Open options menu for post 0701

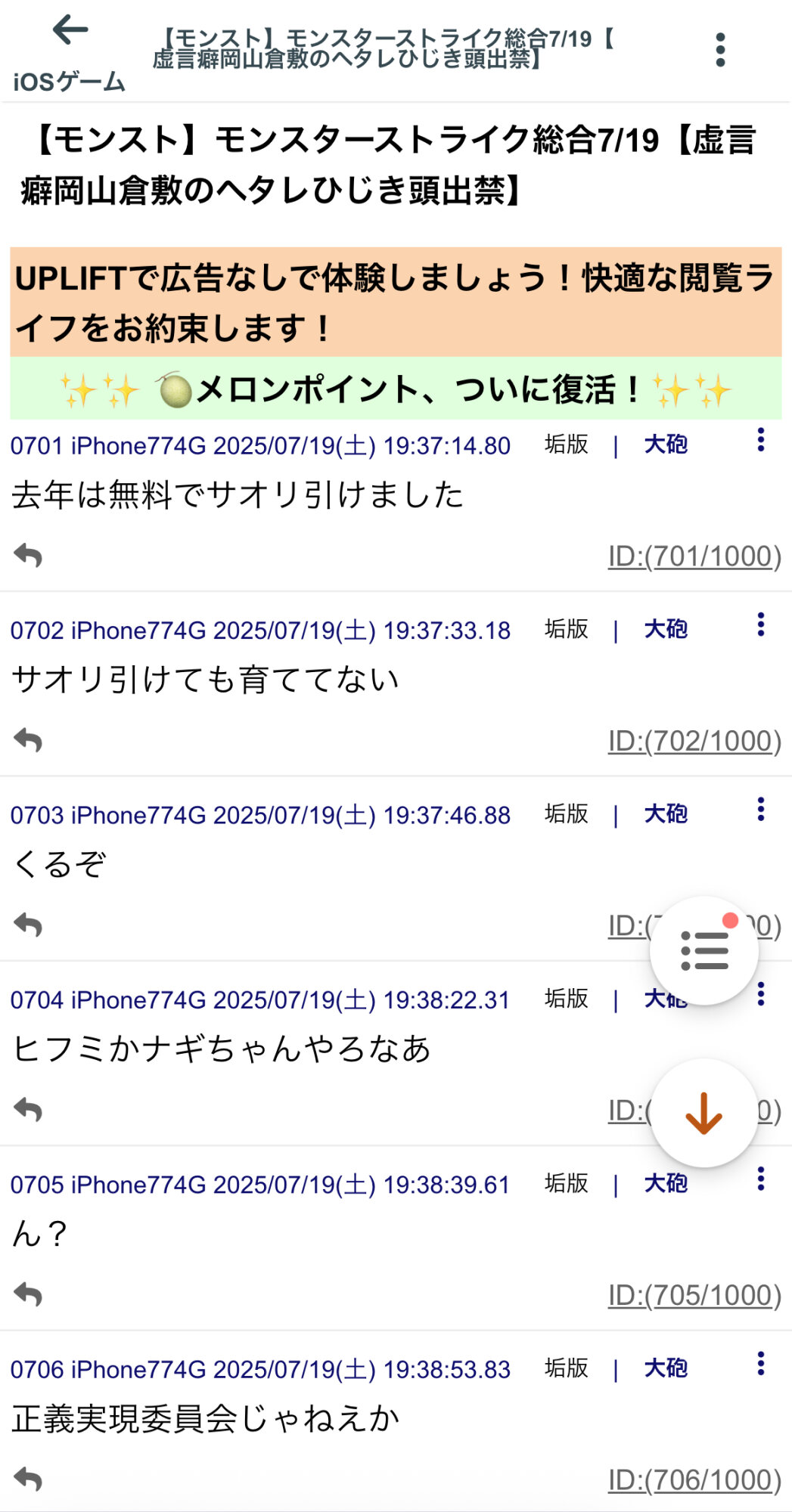(761, 440)
